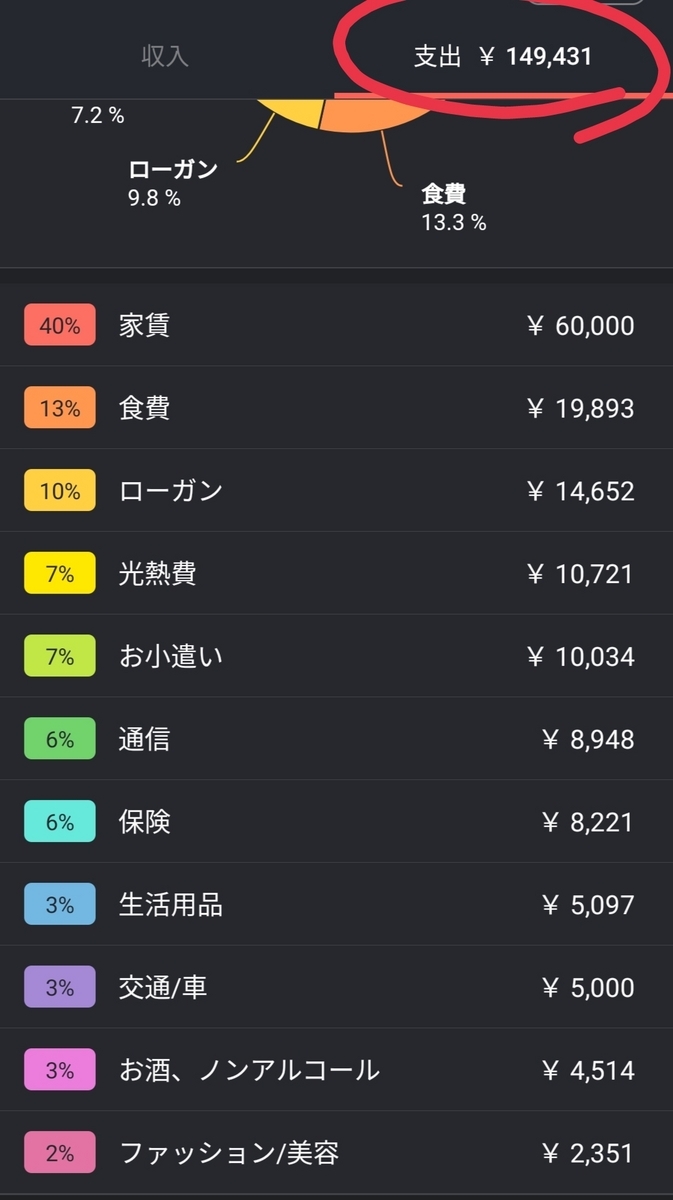
Task: Switch to the 収入 tab
Action: (166, 56)
